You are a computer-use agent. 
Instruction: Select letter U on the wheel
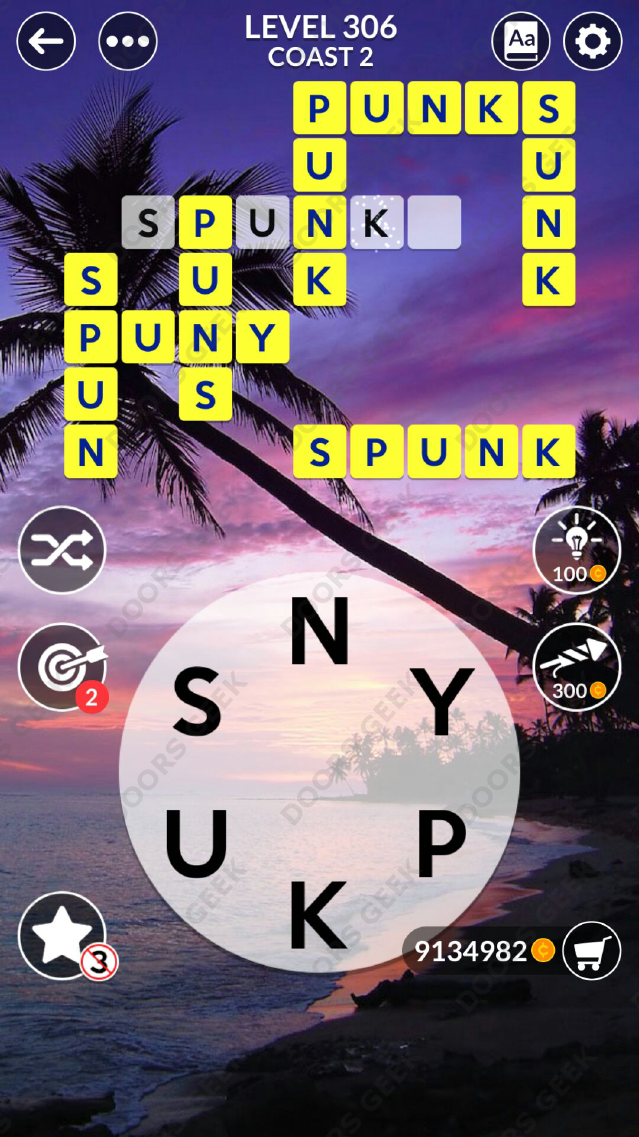coord(196,843)
